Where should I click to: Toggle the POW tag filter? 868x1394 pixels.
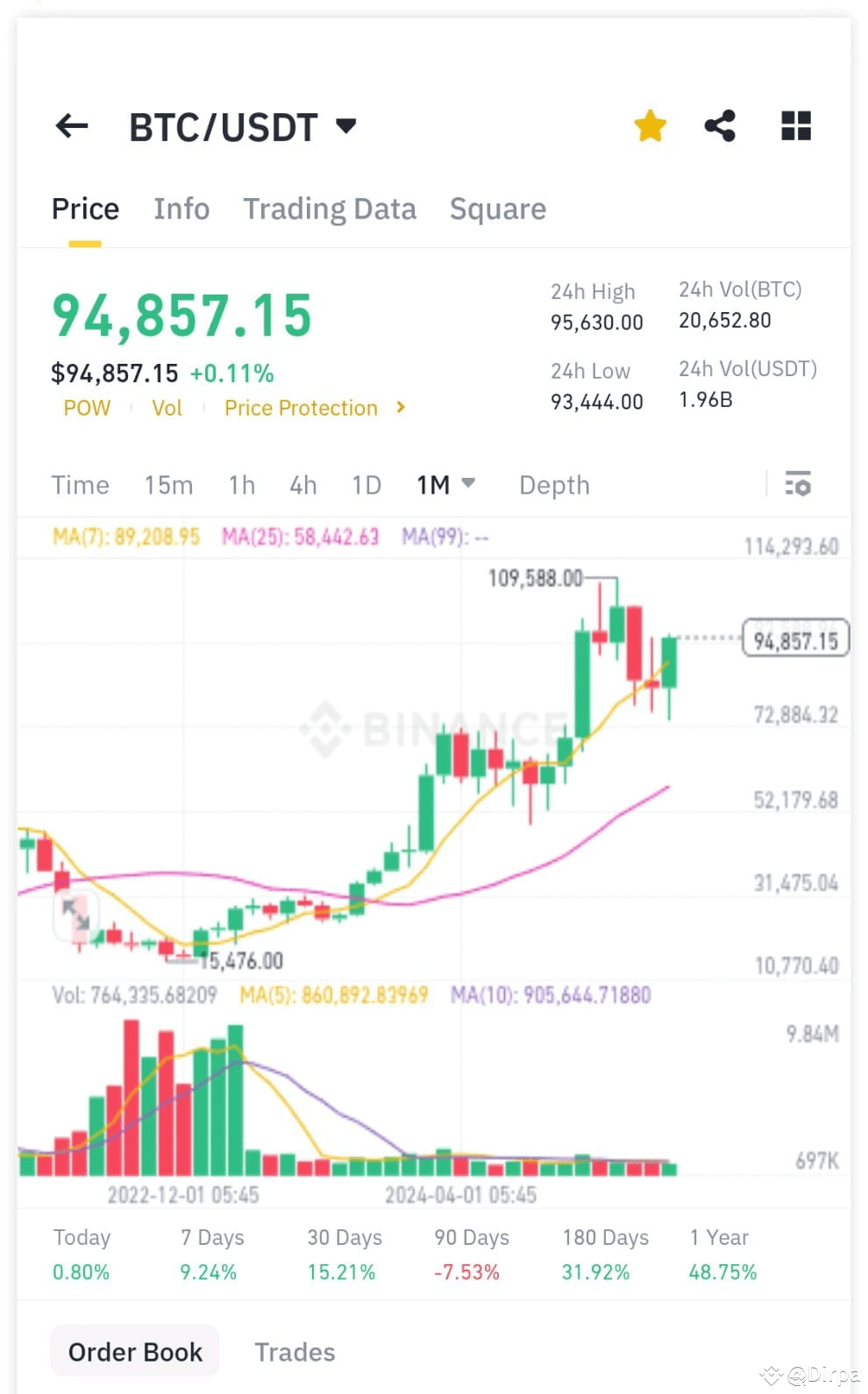87,407
